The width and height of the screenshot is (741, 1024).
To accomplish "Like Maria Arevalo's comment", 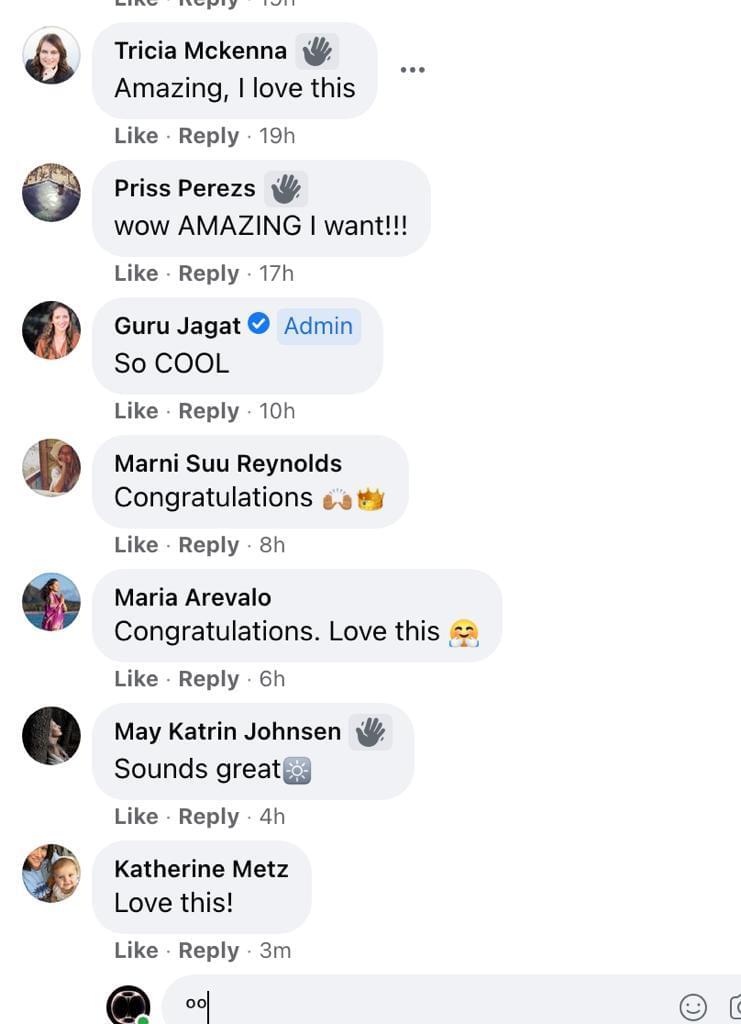I will (136, 679).
